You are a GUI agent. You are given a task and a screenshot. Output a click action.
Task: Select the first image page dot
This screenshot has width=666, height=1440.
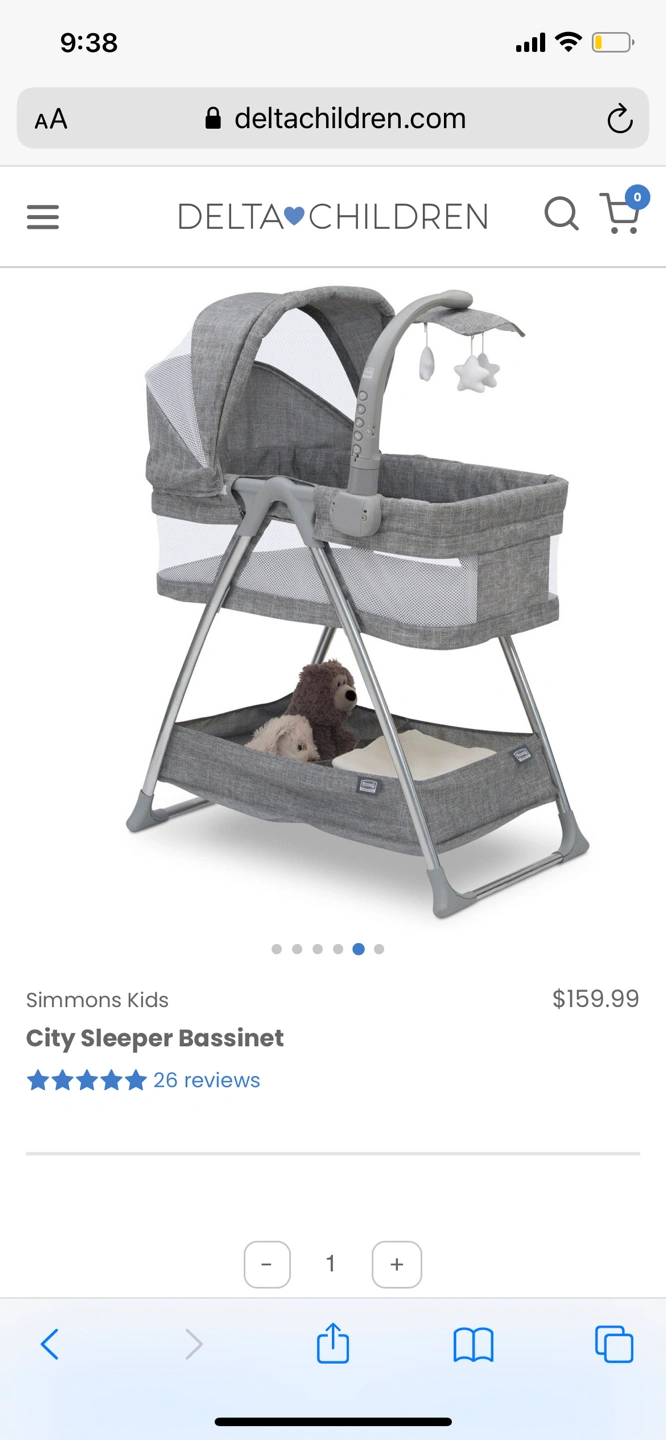click(x=277, y=949)
